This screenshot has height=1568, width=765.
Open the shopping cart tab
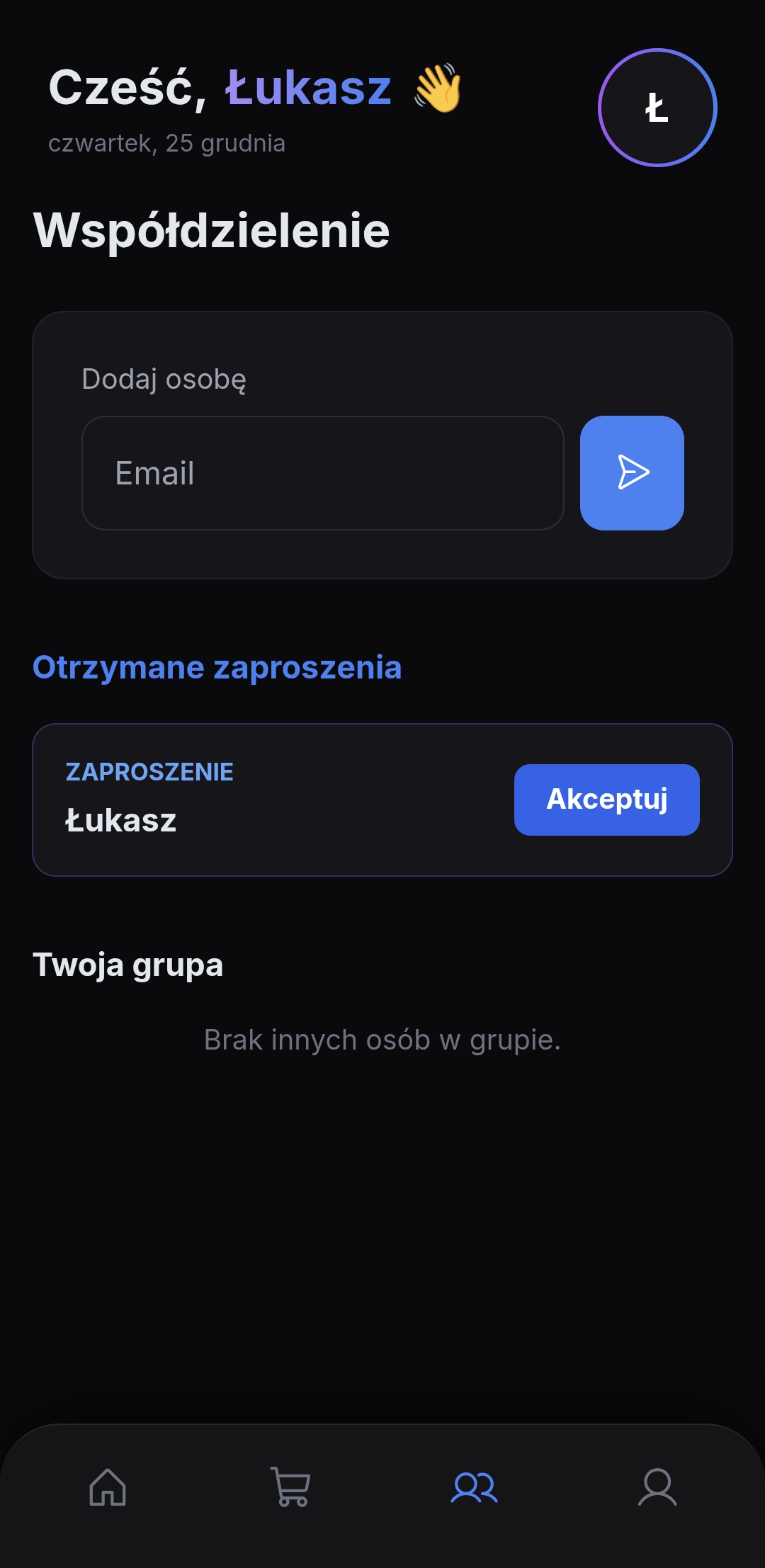click(x=291, y=1487)
